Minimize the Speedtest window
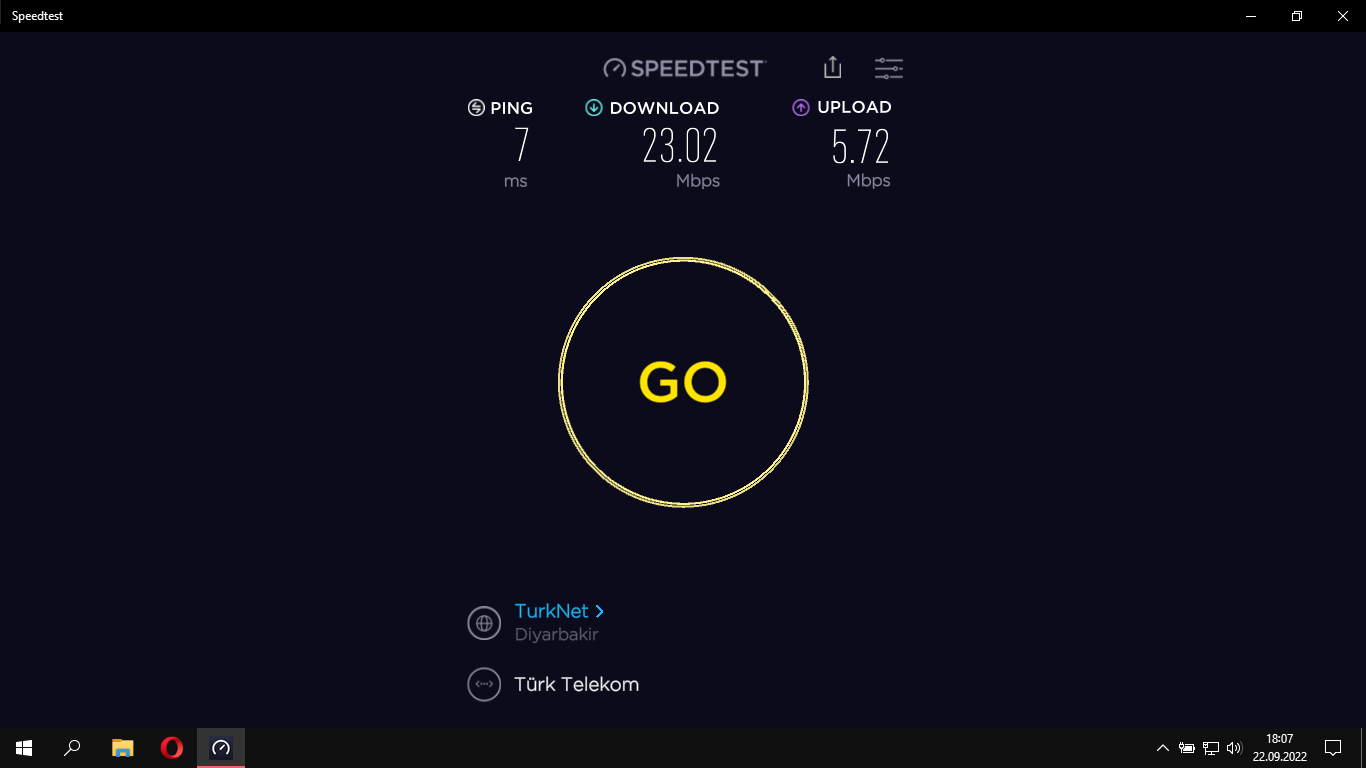The width and height of the screenshot is (1366, 768). click(1251, 16)
